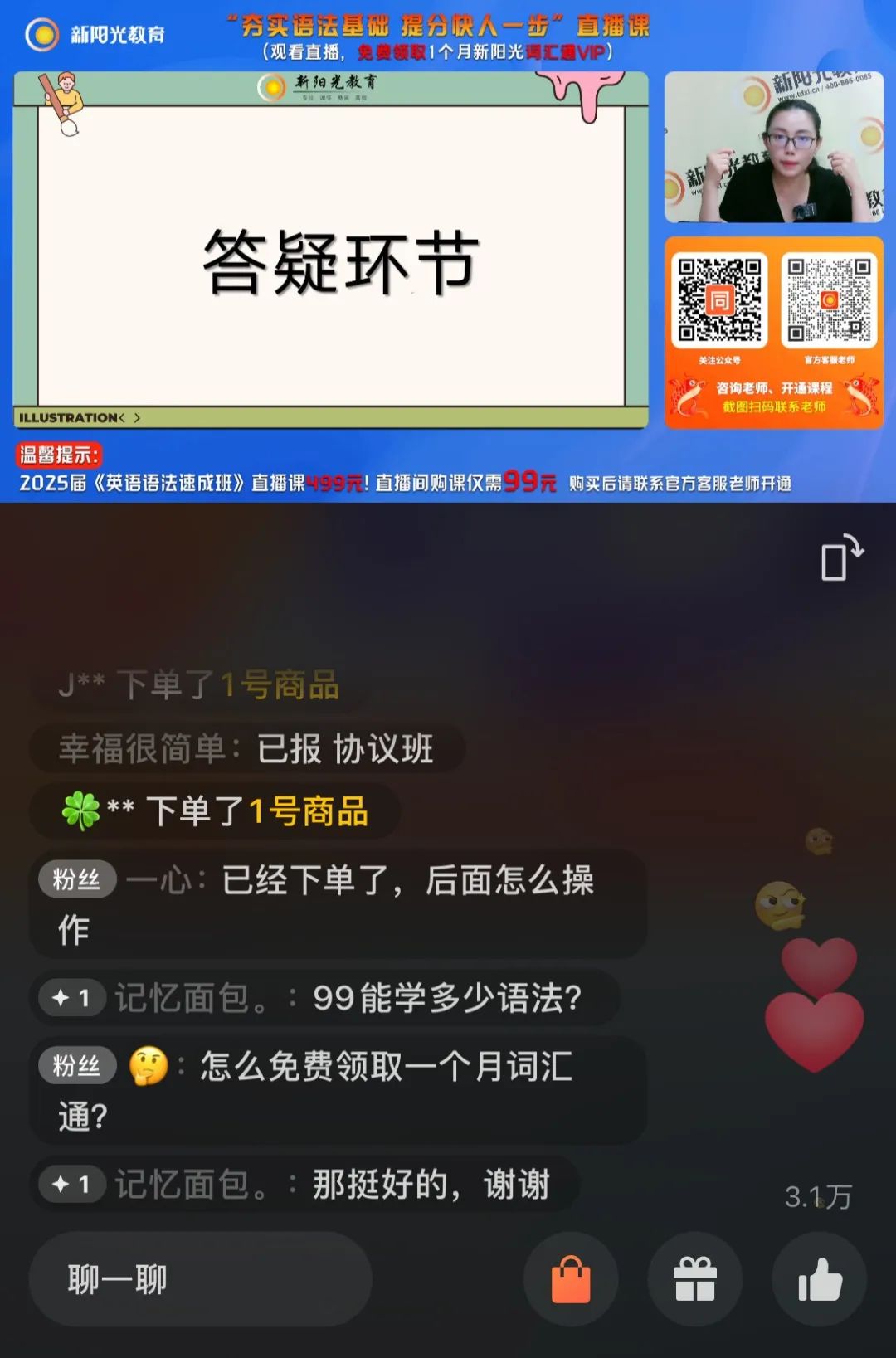896x1358 pixels.
Task: Like the live stream with thumbs up
Action: click(820, 1279)
